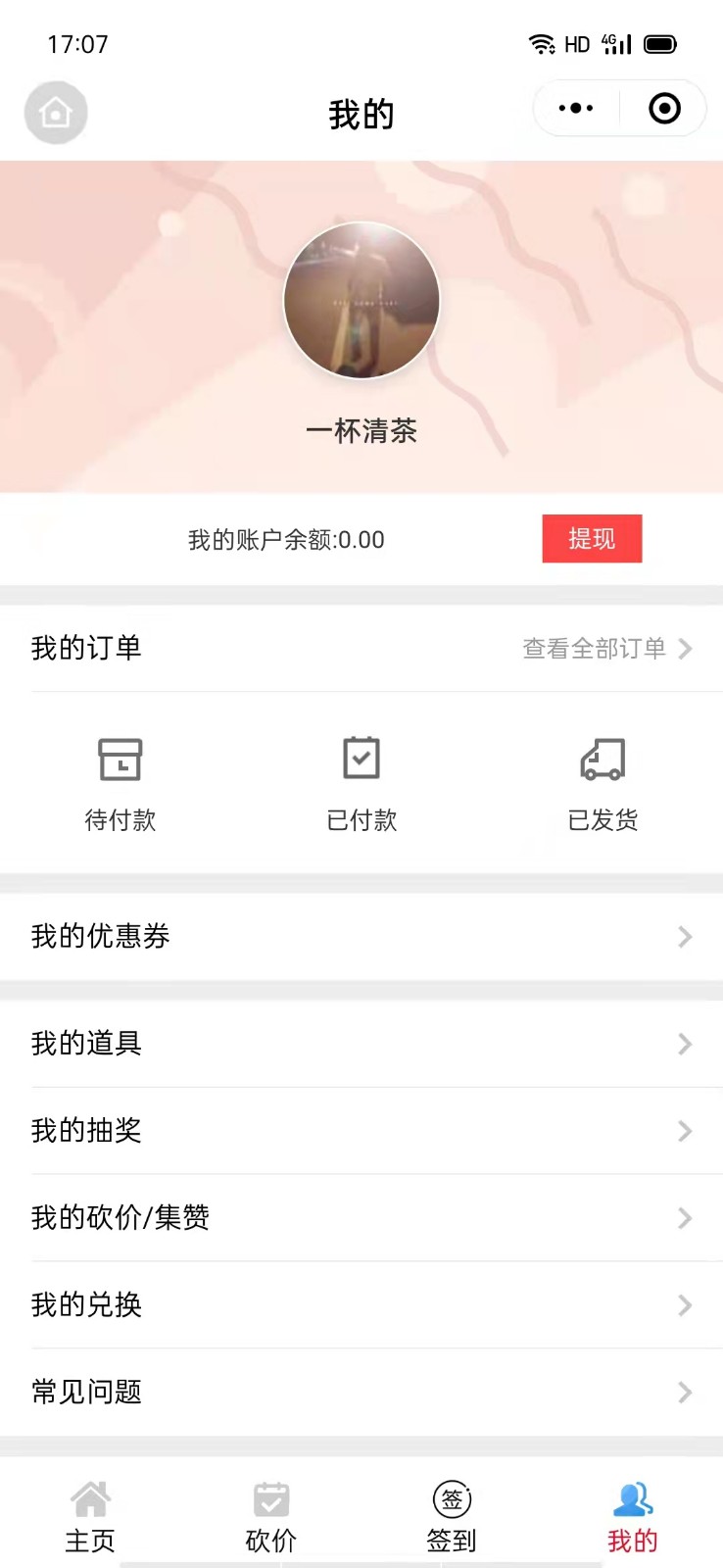Open 我的道具 row
The width and height of the screenshot is (723, 1568).
(x=361, y=1044)
